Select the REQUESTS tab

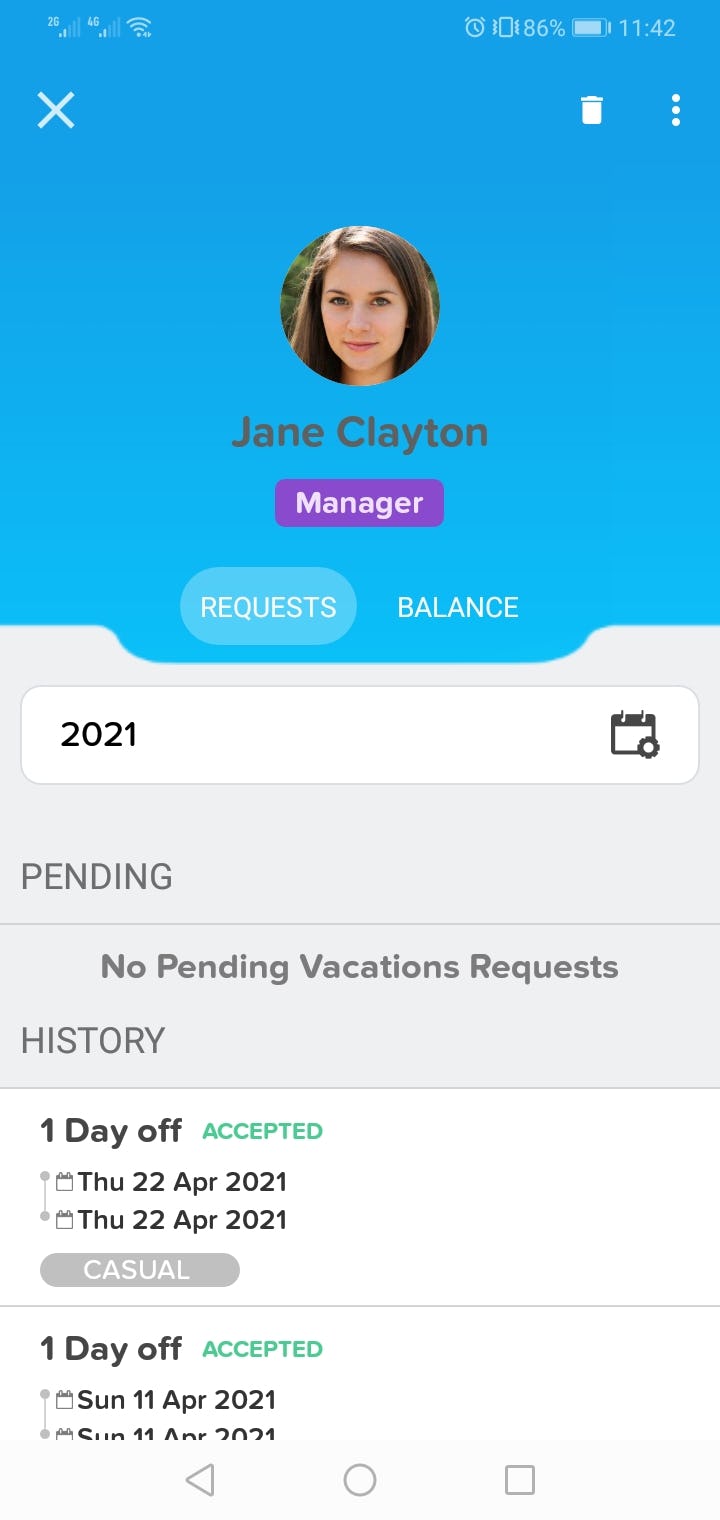(268, 606)
